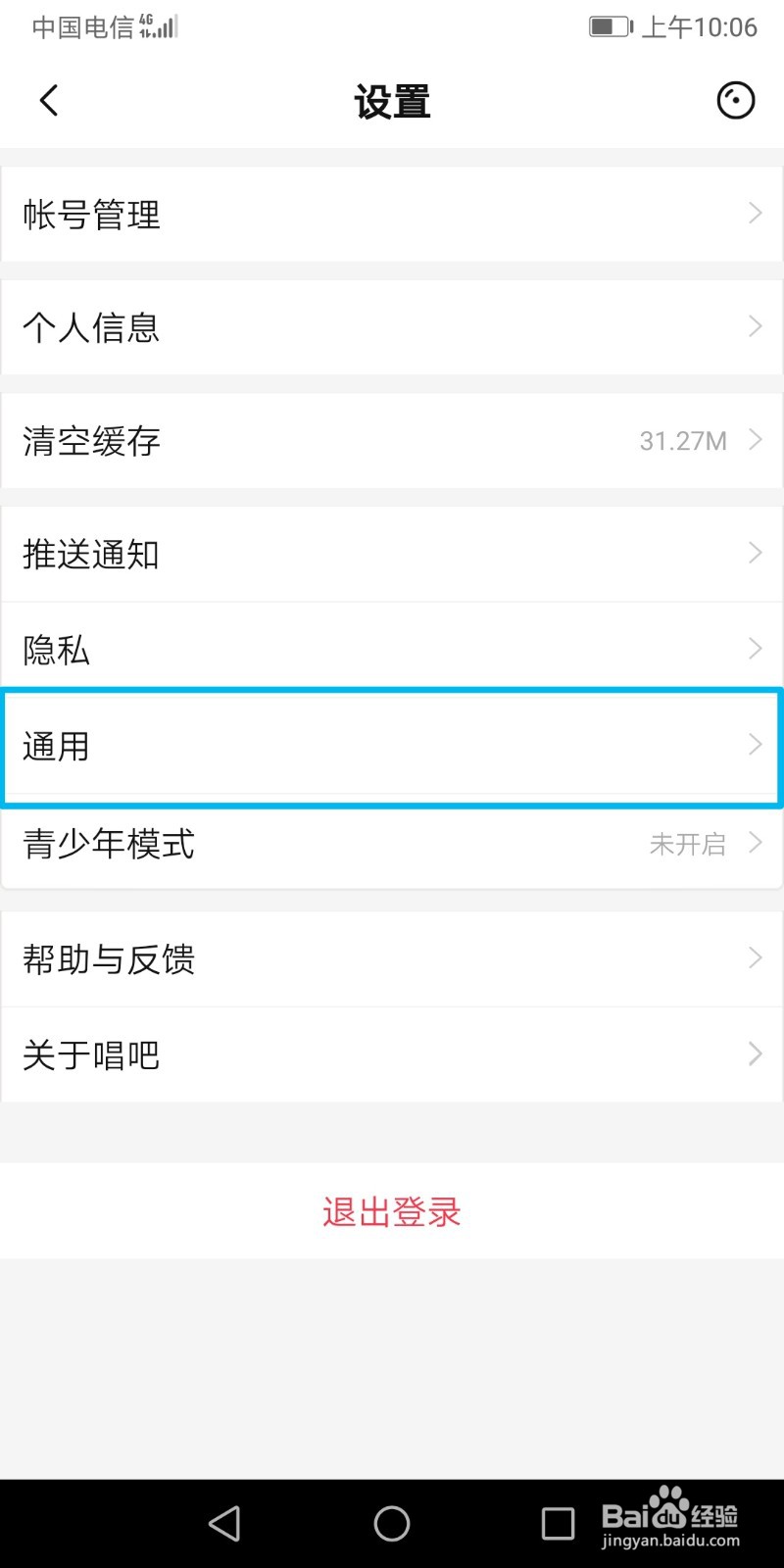Screen dimensions: 784x1568
Task: Tap the Android back triangle button
Action: (224, 1523)
